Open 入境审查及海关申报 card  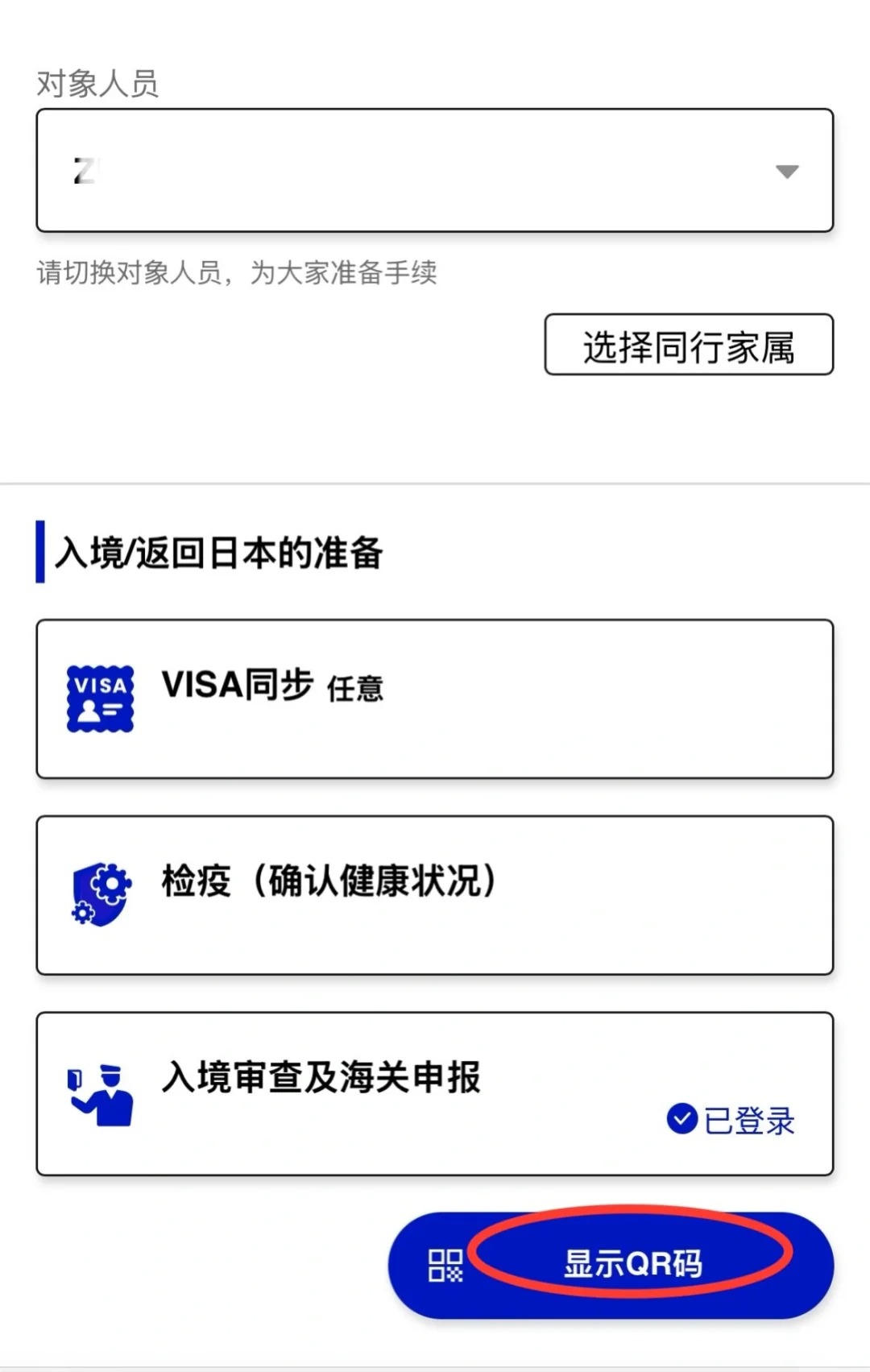point(435,1093)
